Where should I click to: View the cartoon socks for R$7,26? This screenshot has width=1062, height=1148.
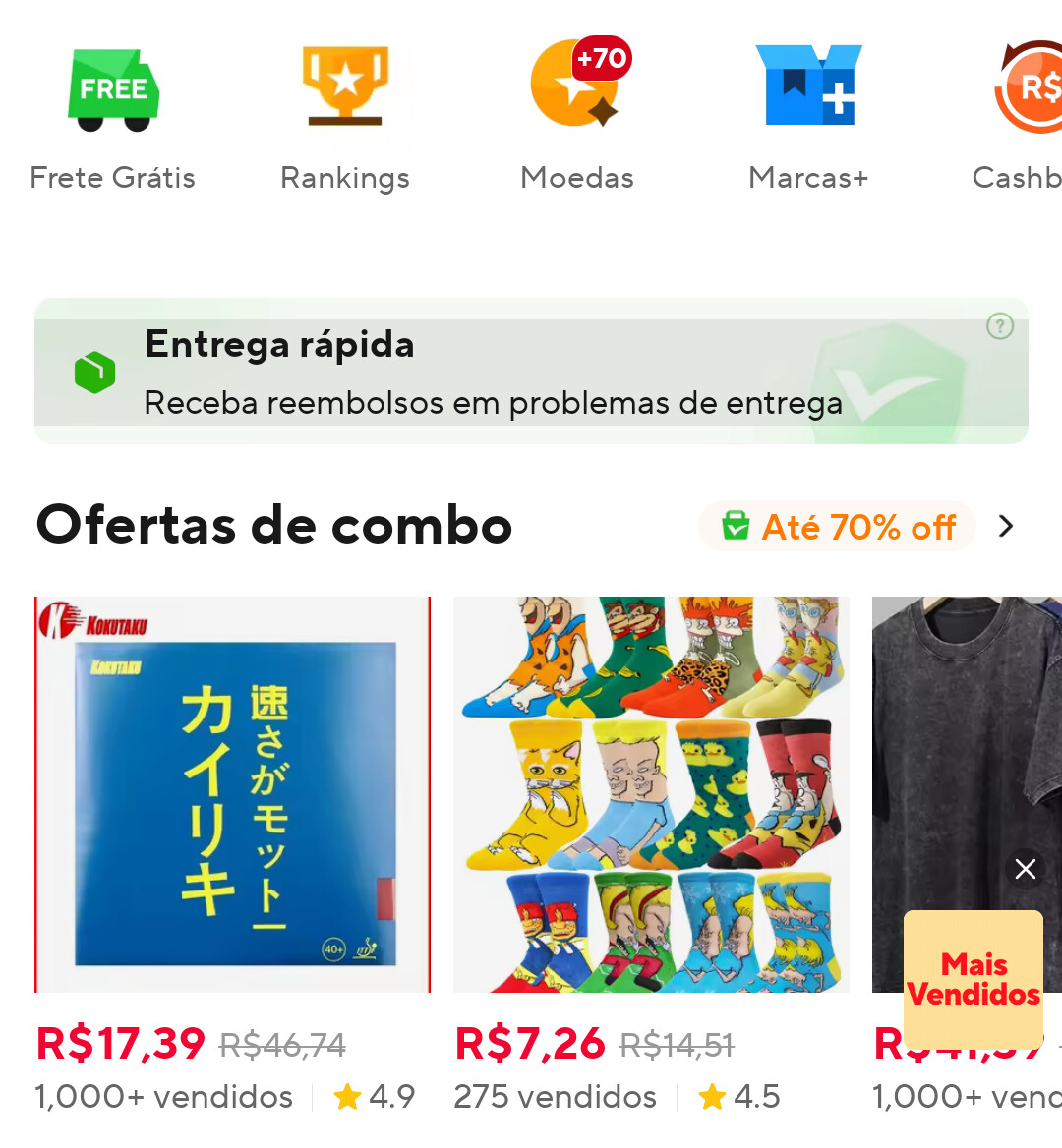651,794
